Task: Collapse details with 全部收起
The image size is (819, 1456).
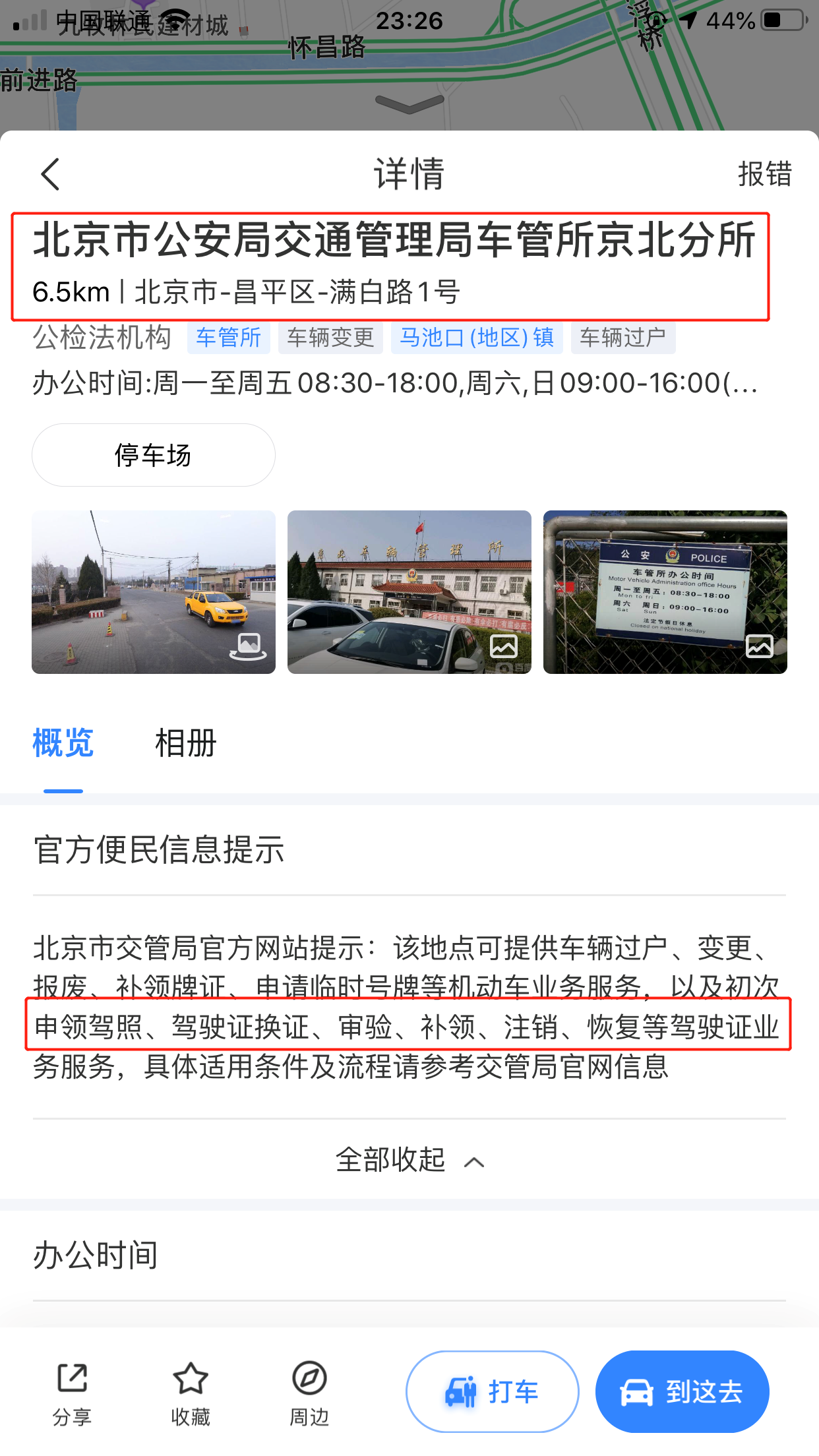Action: tap(409, 1160)
